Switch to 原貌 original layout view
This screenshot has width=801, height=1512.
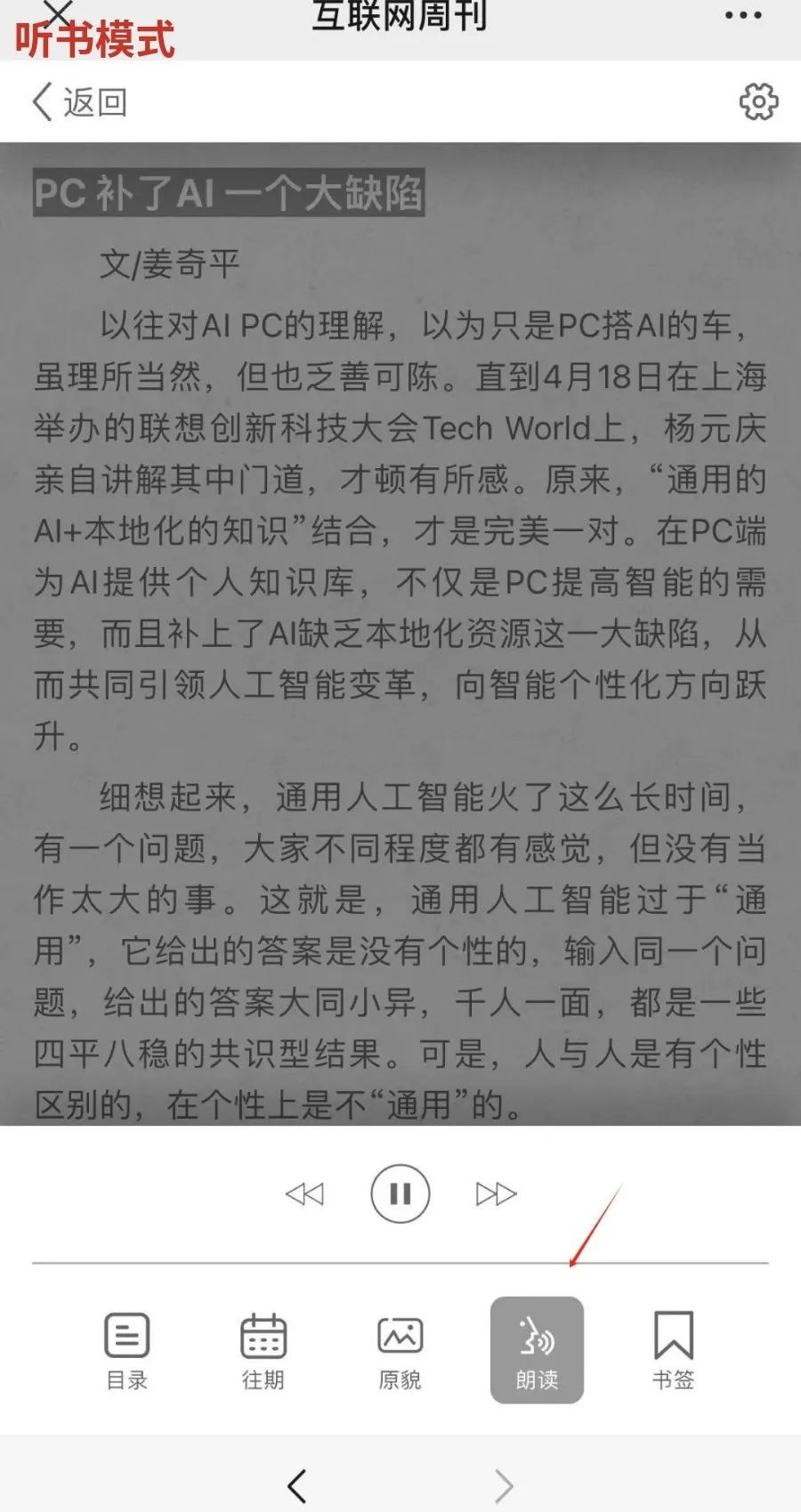pyautogui.click(x=400, y=1350)
